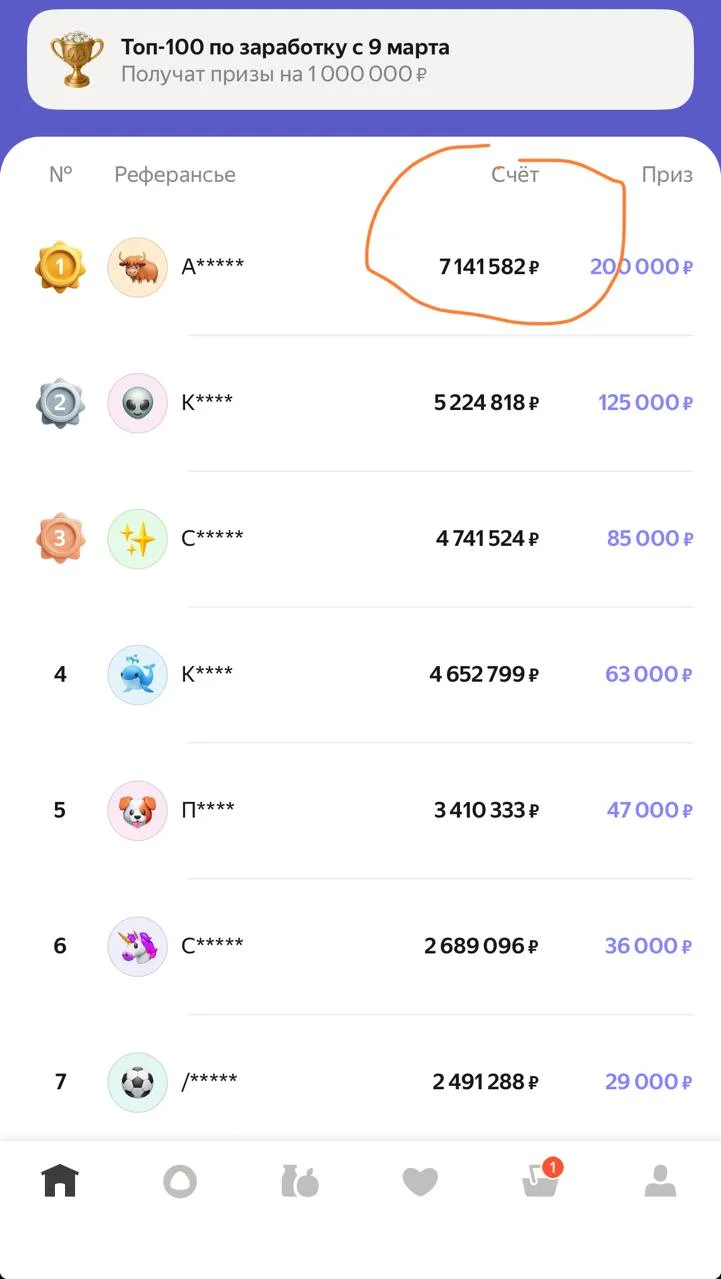Screen dimensions: 721x1279
Task: Switch to the home tab
Action: [x=60, y=1182]
